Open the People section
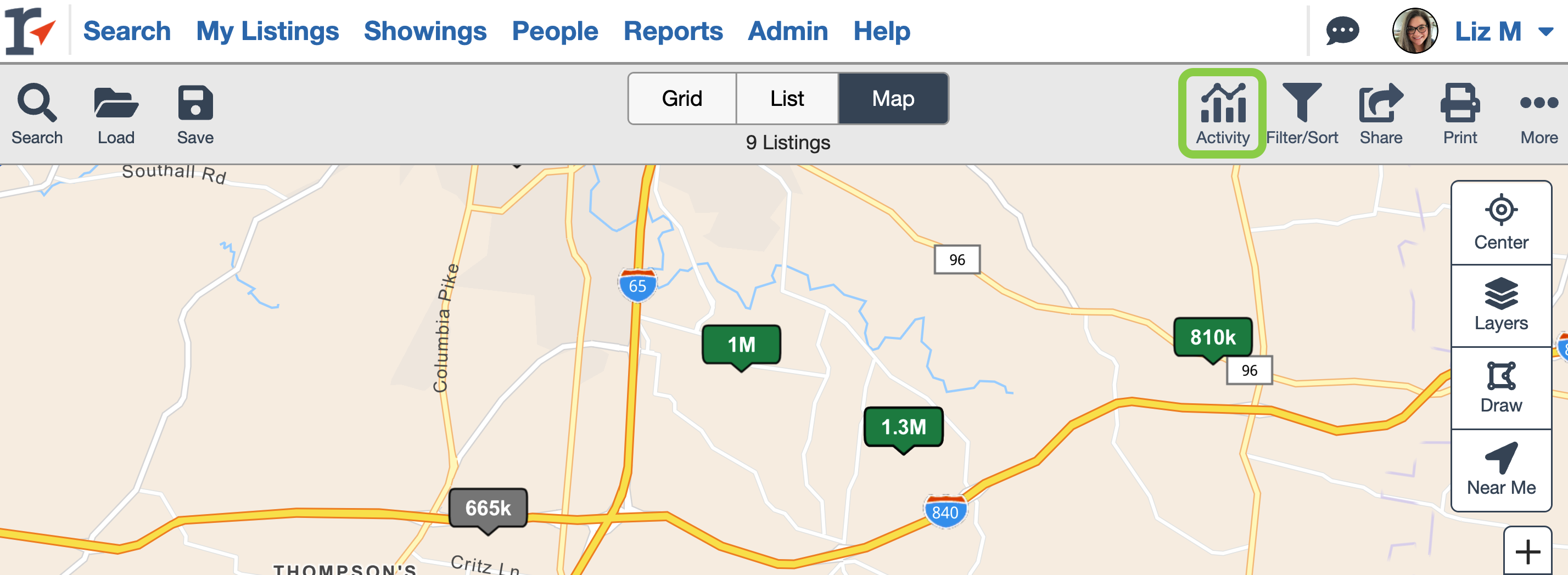This screenshot has width=1568, height=575. [x=555, y=31]
